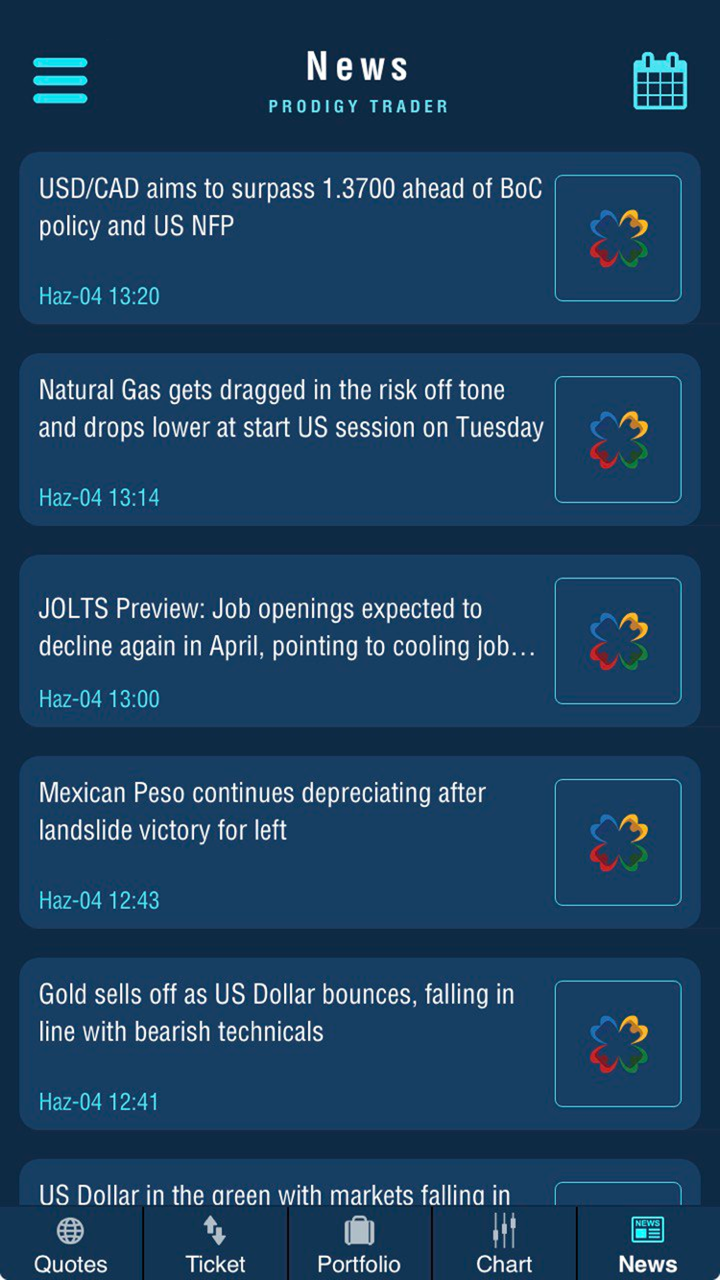The width and height of the screenshot is (720, 1280).
Task: Switch to the Chart tab
Action: [x=504, y=1245]
